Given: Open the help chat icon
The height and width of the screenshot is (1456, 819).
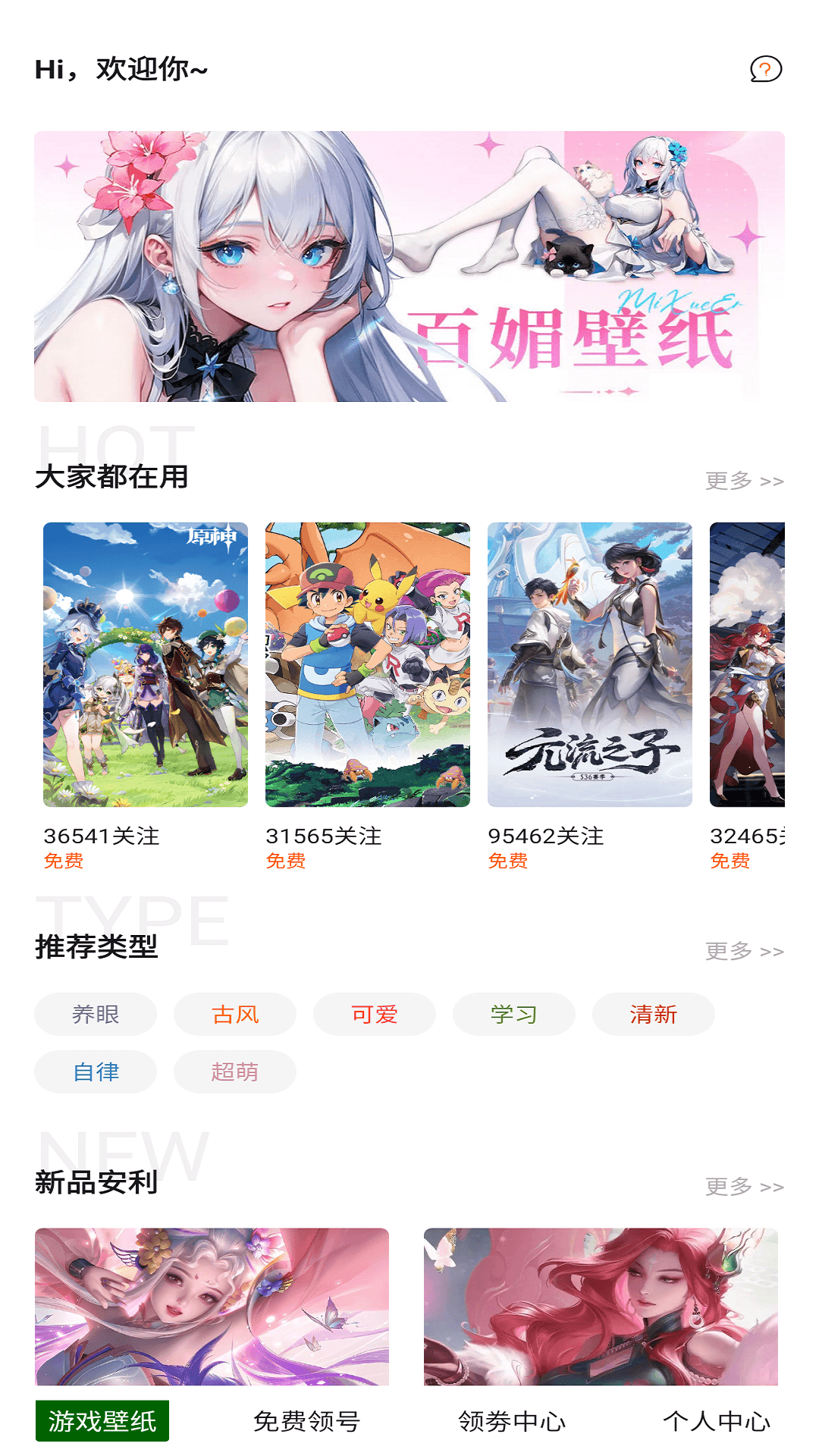Looking at the screenshot, I should tap(765, 69).
